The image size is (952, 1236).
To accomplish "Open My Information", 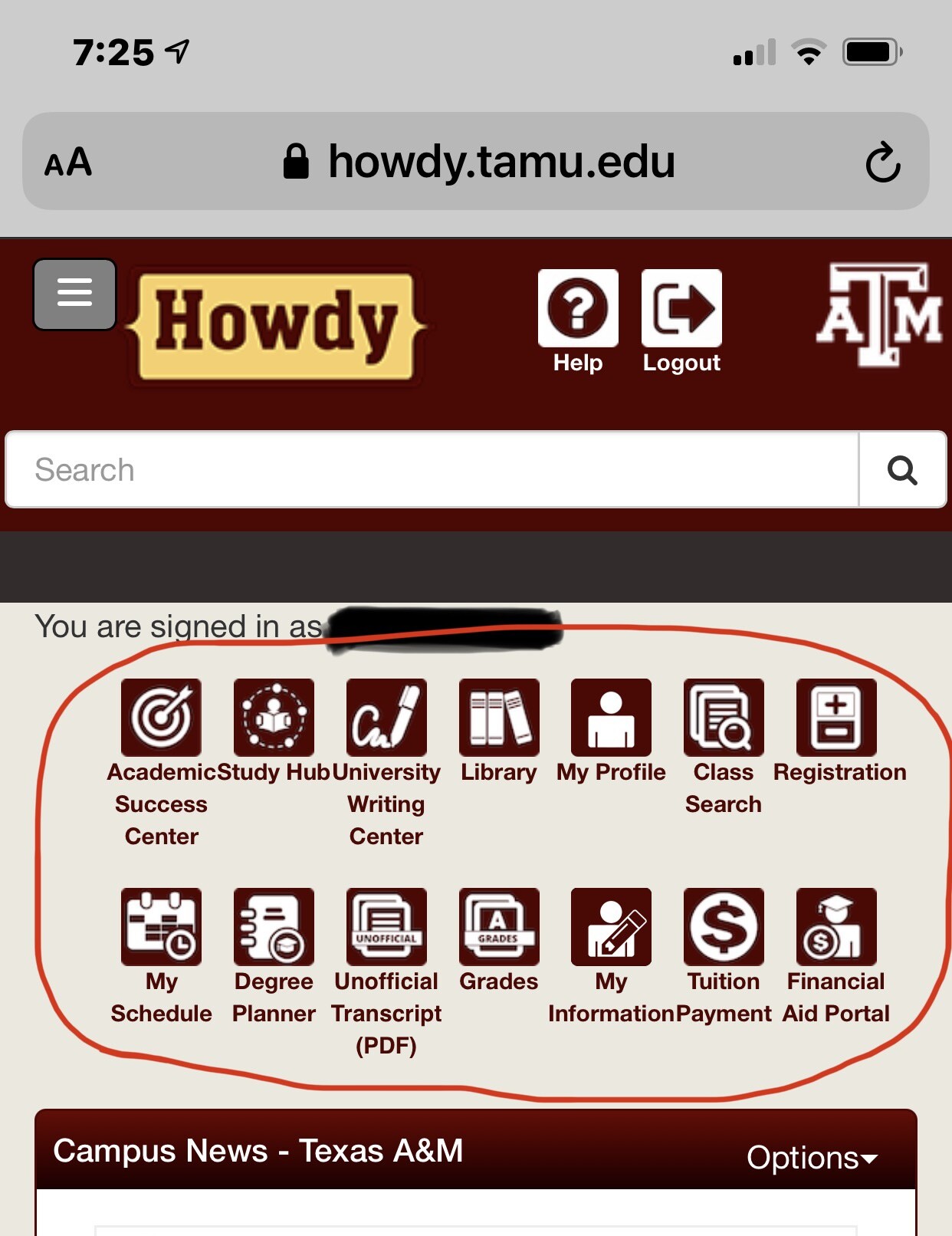I will (x=611, y=927).
